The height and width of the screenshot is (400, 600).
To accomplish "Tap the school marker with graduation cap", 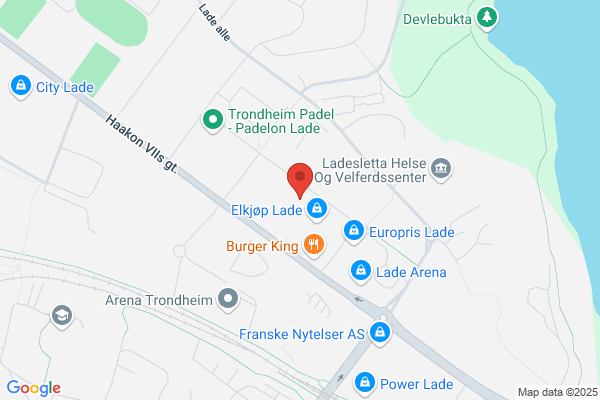I will (x=62, y=316).
